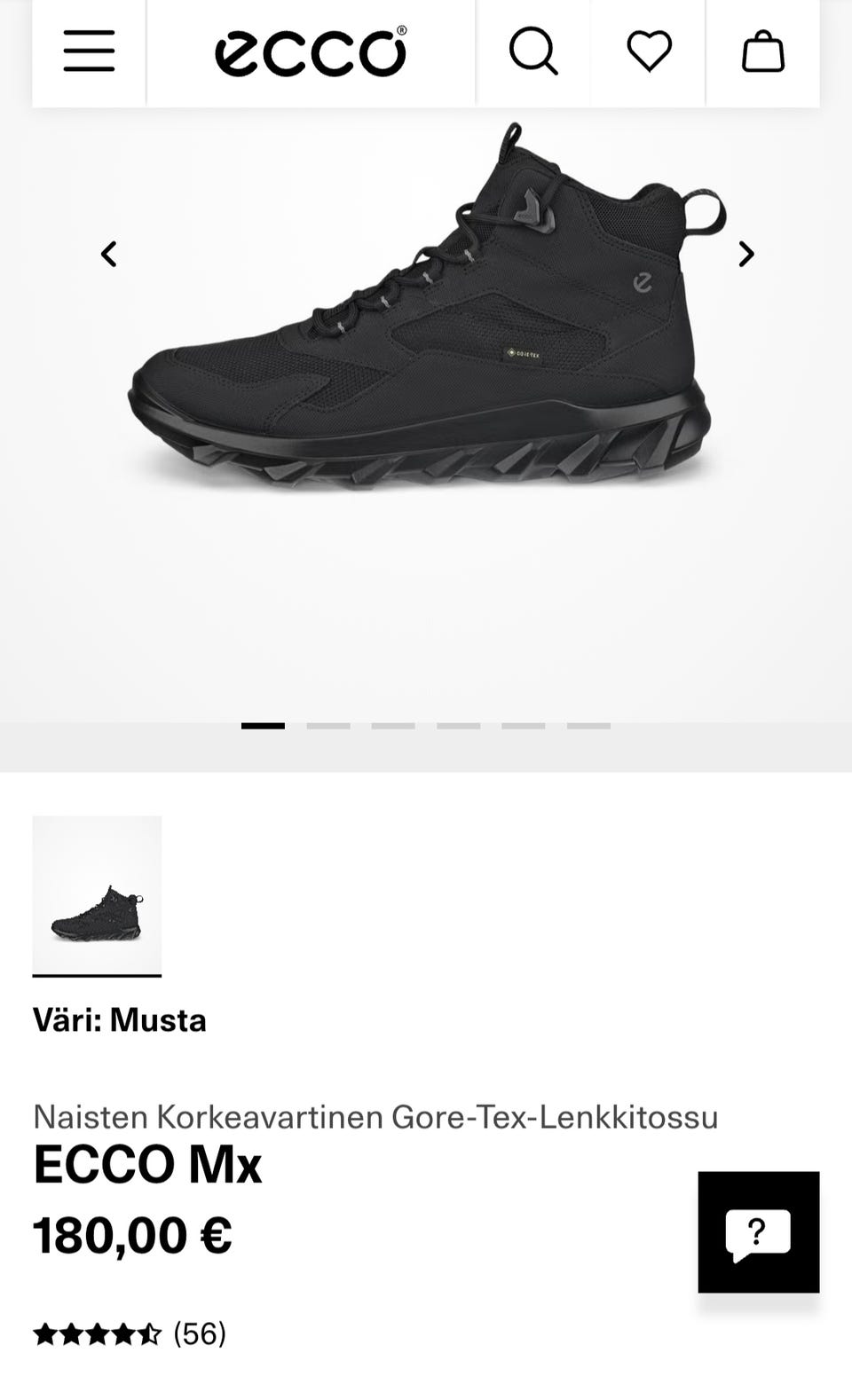Open the shopping bag
852x1400 pixels.
pyautogui.click(x=763, y=51)
